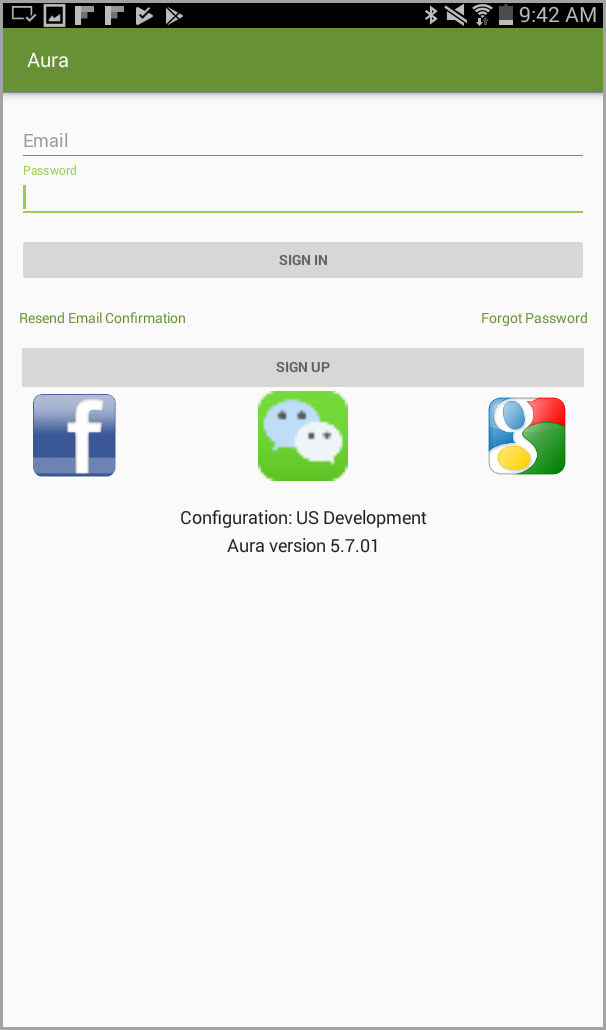Open Resend Email Confirmation link

102,318
